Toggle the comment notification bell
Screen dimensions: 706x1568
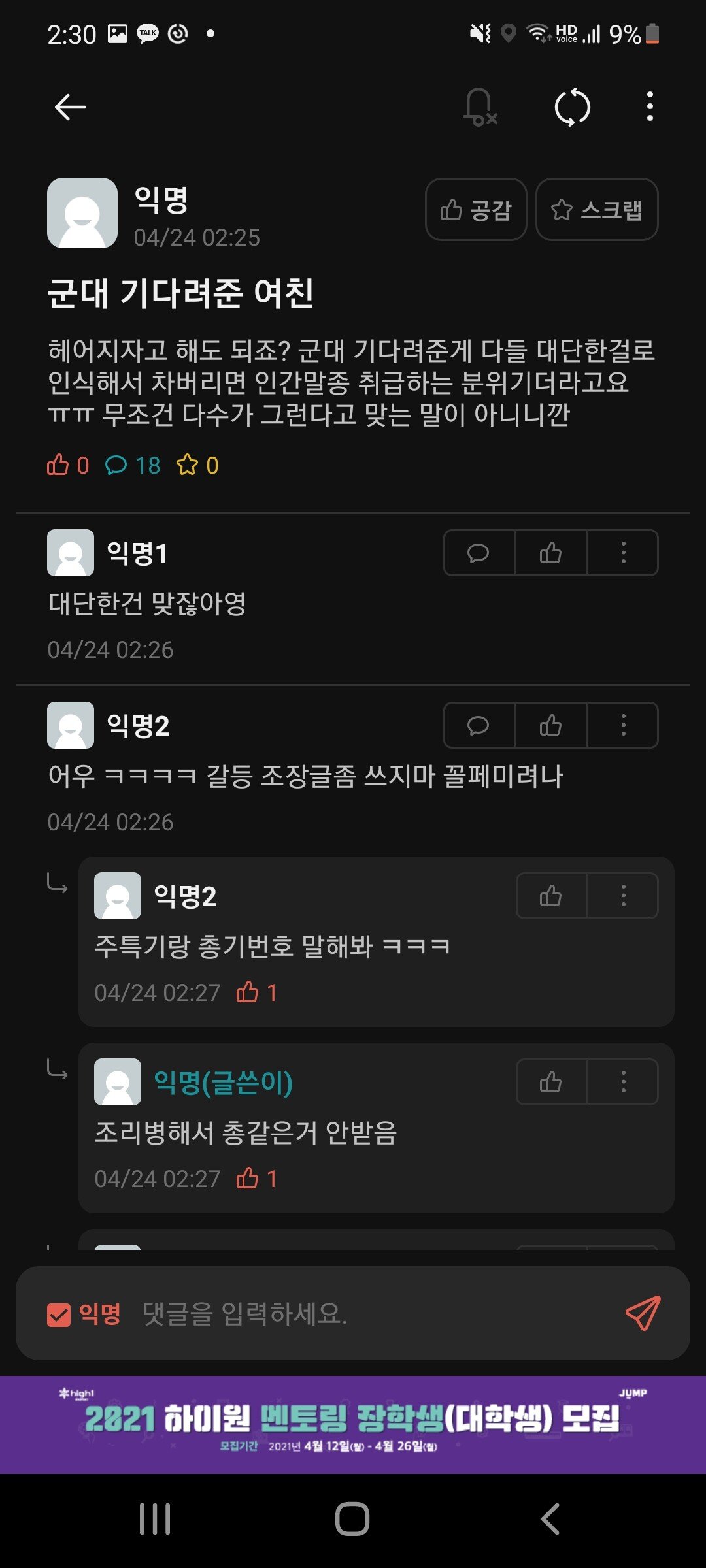pos(480,107)
